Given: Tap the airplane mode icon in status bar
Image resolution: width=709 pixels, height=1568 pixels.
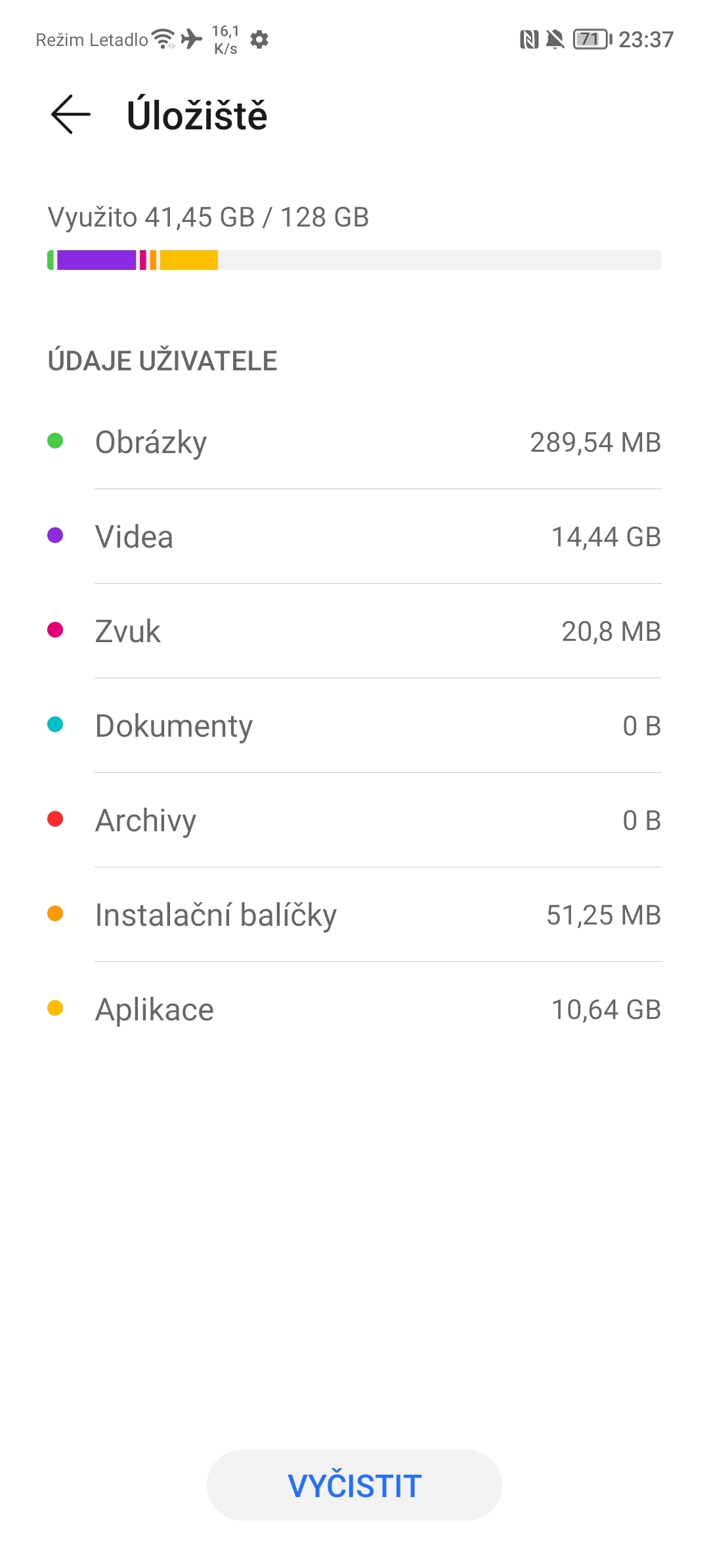Looking at the screenshot, I should coord(190,39).
